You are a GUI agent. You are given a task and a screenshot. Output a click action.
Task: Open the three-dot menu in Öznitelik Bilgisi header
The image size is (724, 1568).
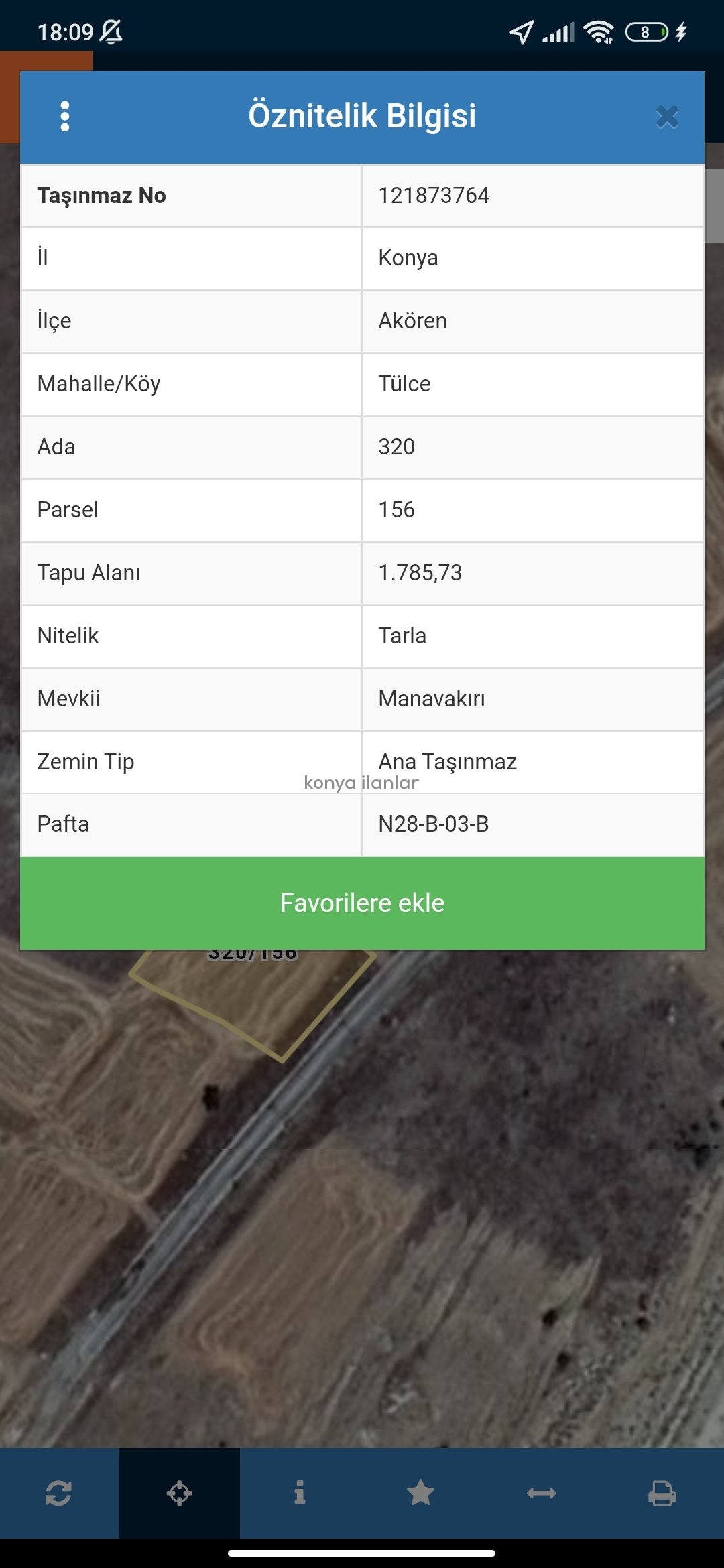click(65, 117)
